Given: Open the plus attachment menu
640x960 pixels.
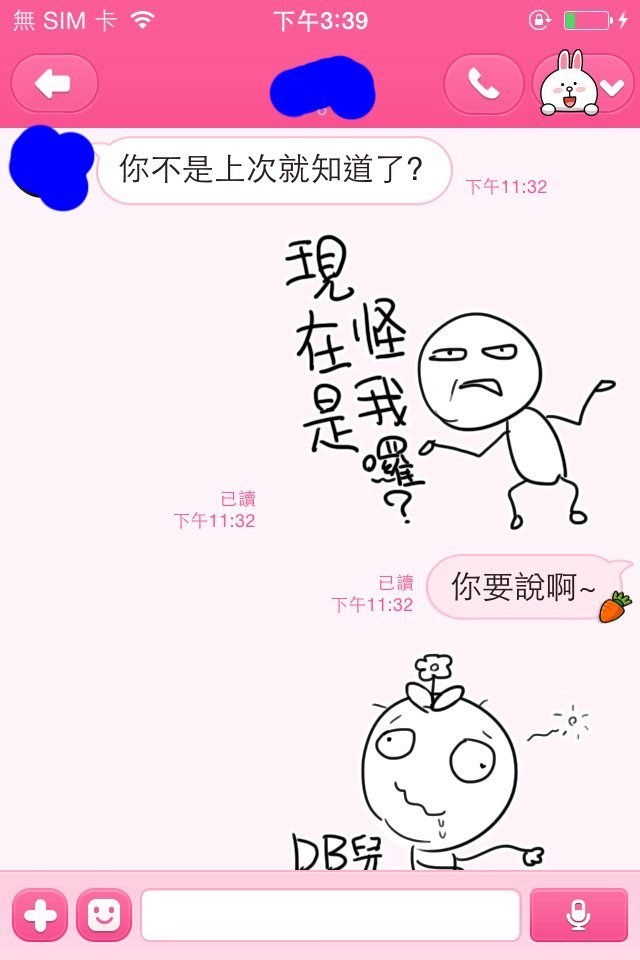Looking at the screenshot, I should coord(40,915).
